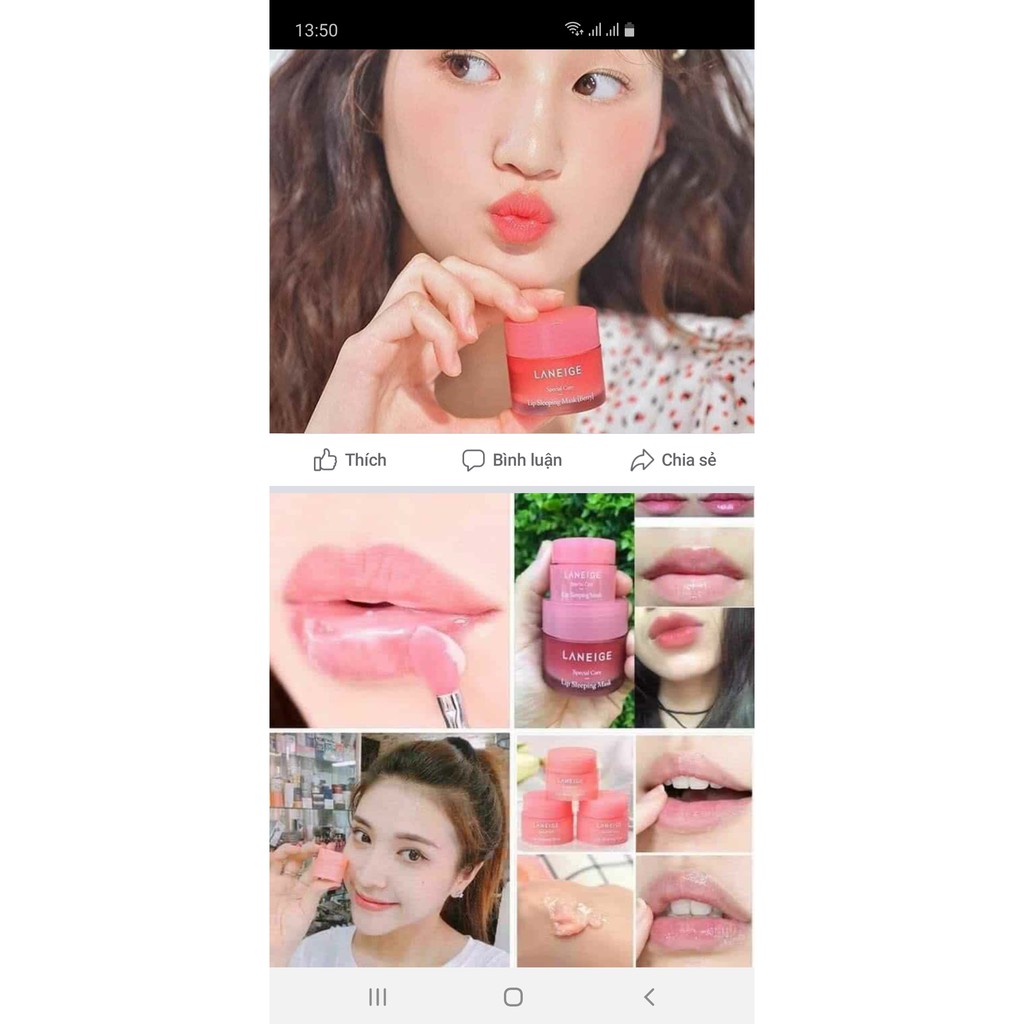The image size is (1024, 1024).
Task: Open the glossy lips with brush photo
Action: point(390,610)
